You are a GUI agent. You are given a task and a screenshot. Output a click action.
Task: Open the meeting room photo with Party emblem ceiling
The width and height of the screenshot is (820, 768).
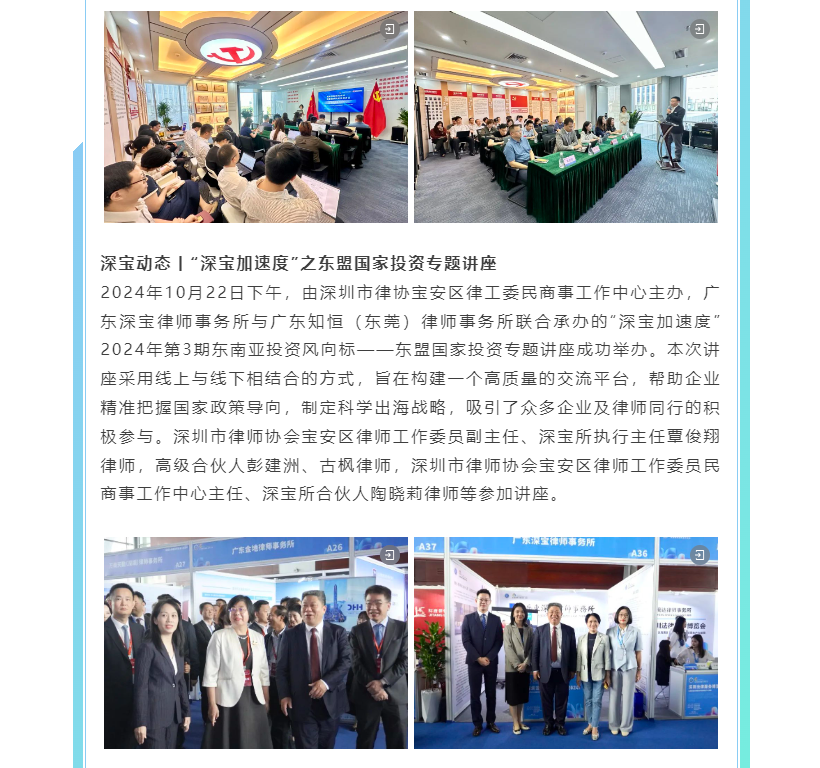pyautogui.click(x=255, y=117)
